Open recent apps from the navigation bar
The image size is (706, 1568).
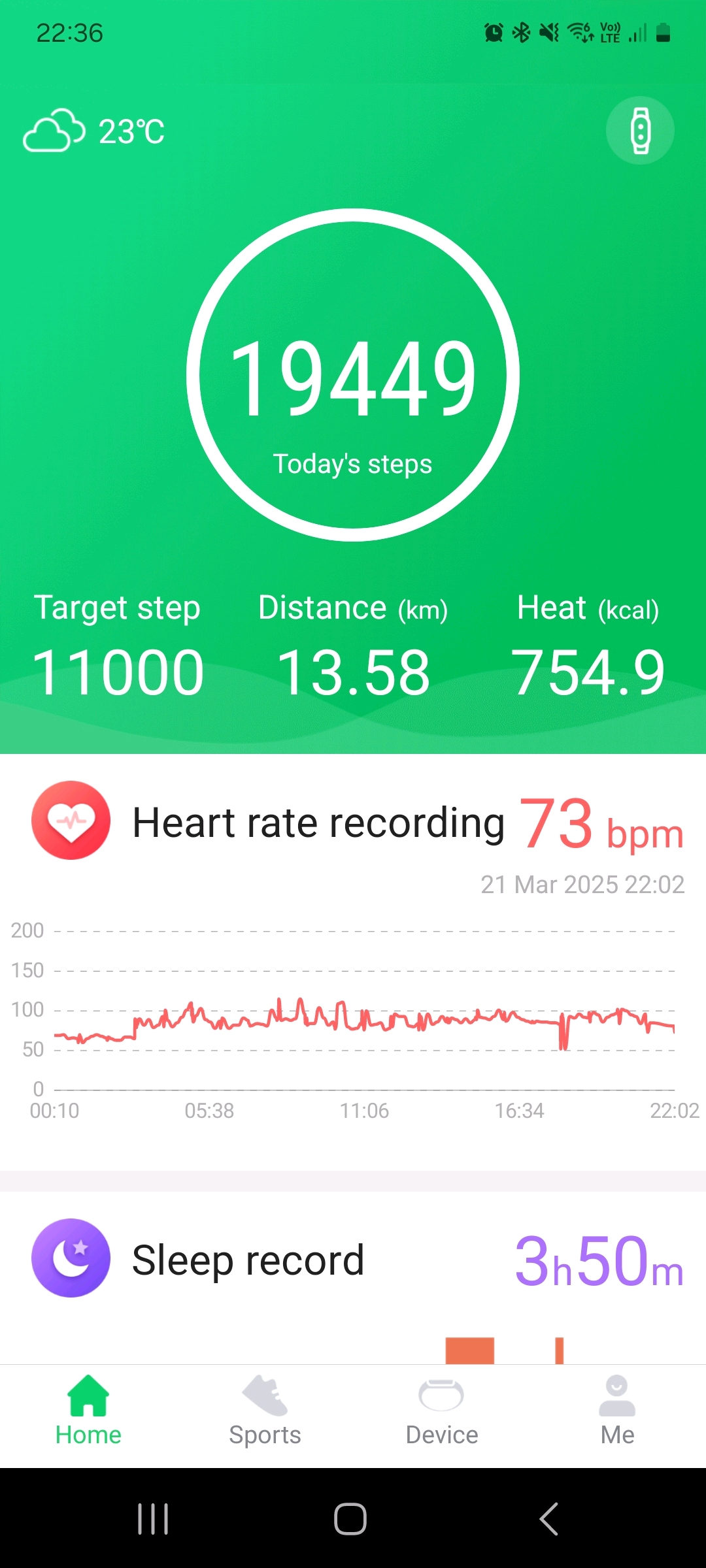(153, 1518)
